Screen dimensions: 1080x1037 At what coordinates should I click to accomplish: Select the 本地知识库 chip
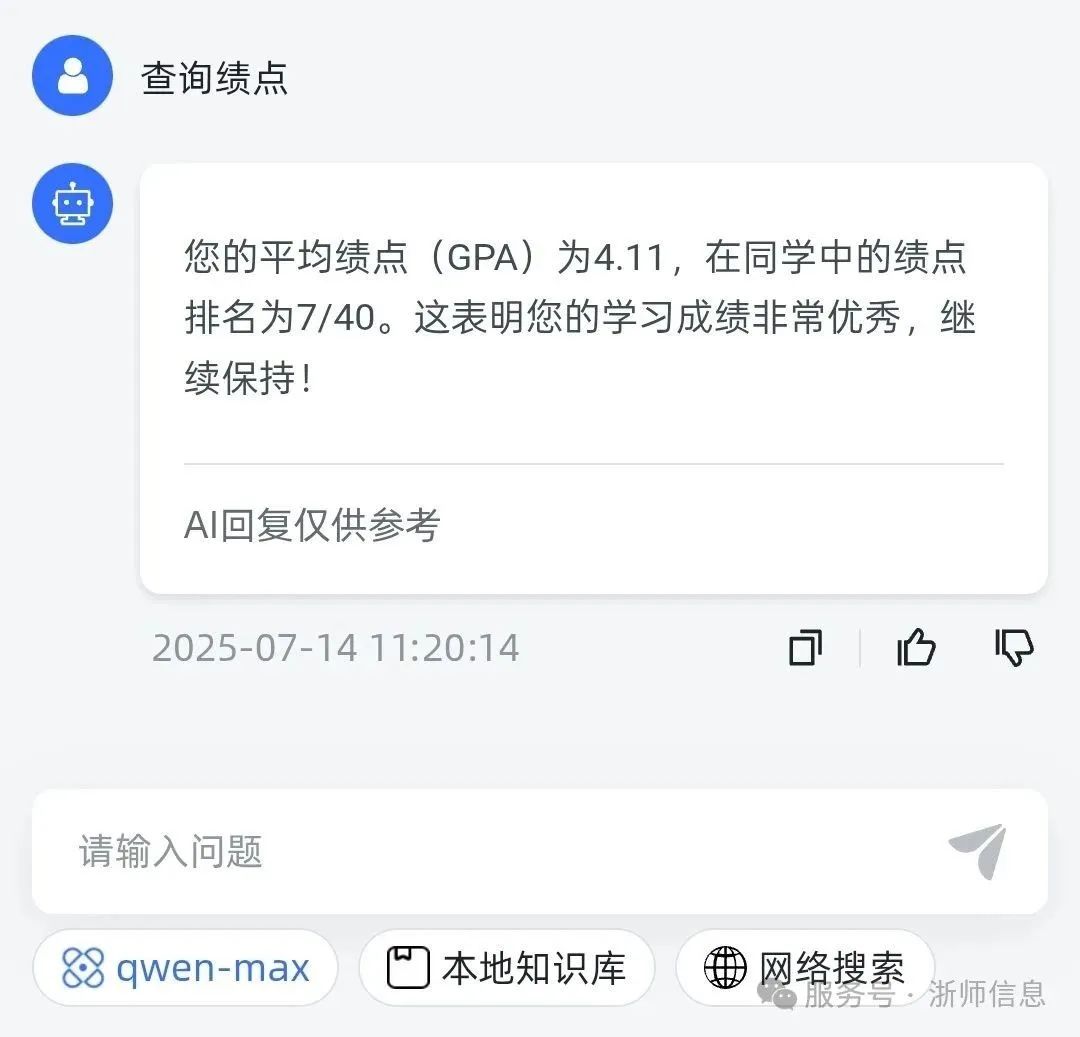tap(507, 968)
